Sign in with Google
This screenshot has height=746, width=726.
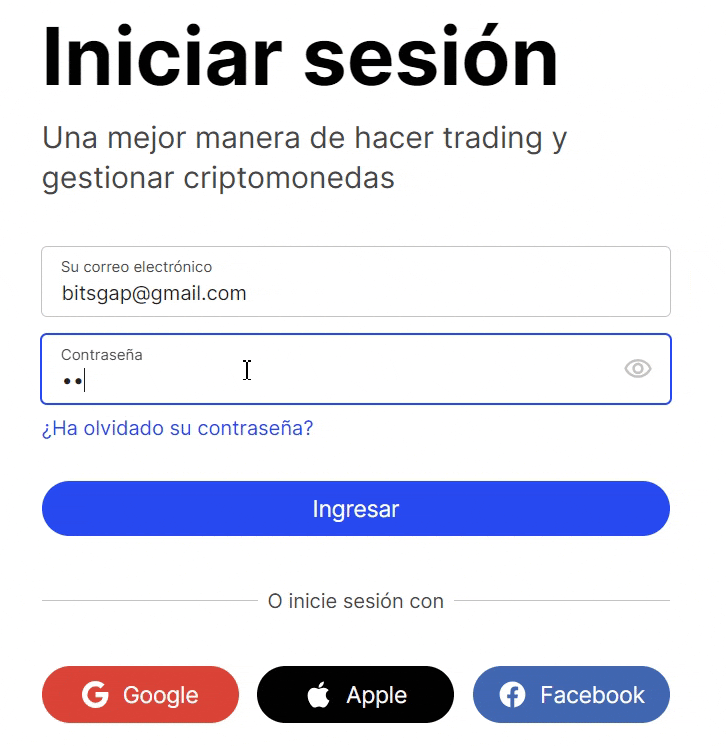pos(140,695)
